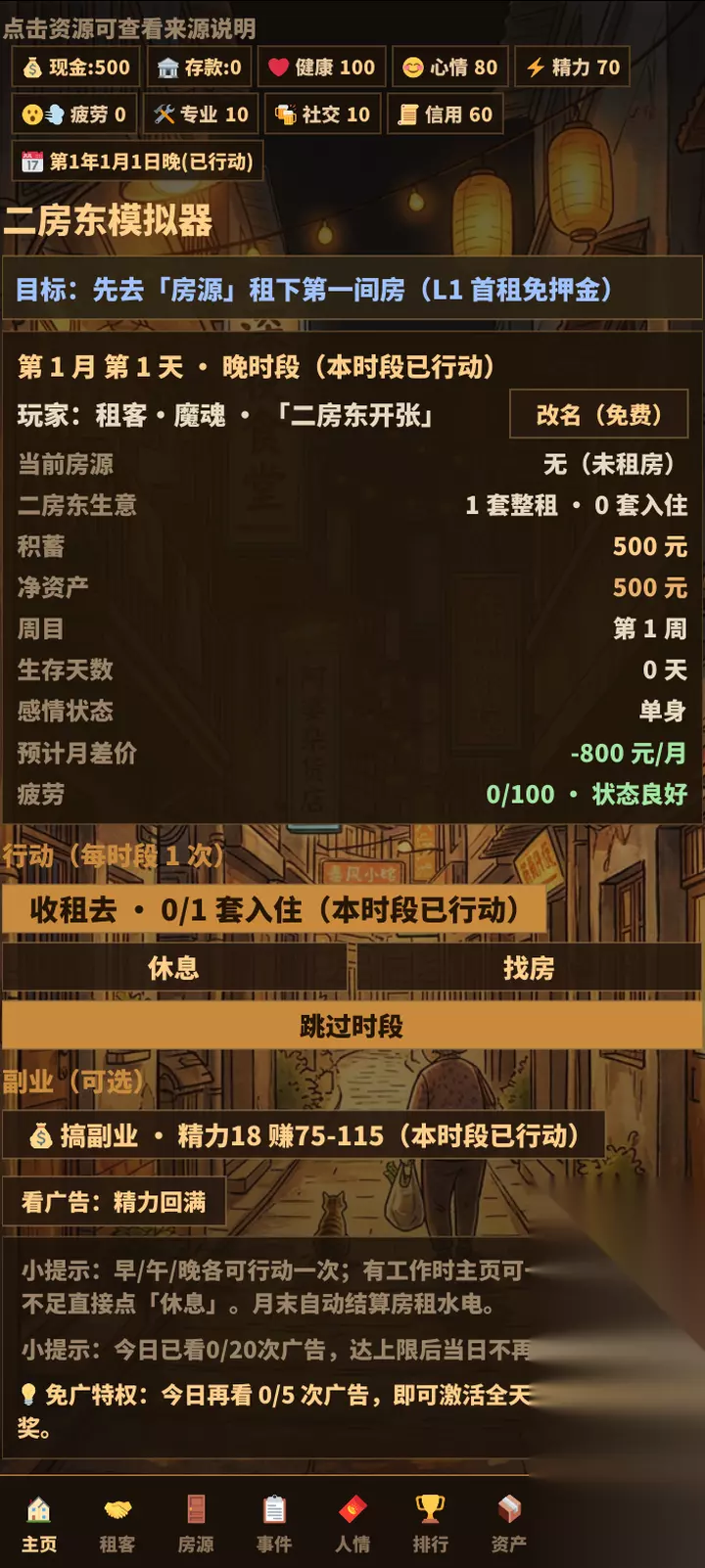View the 信用 60 resource chip
This screenshot has width=705, height=1568.
pyautogui.click(x=445, y=114)
